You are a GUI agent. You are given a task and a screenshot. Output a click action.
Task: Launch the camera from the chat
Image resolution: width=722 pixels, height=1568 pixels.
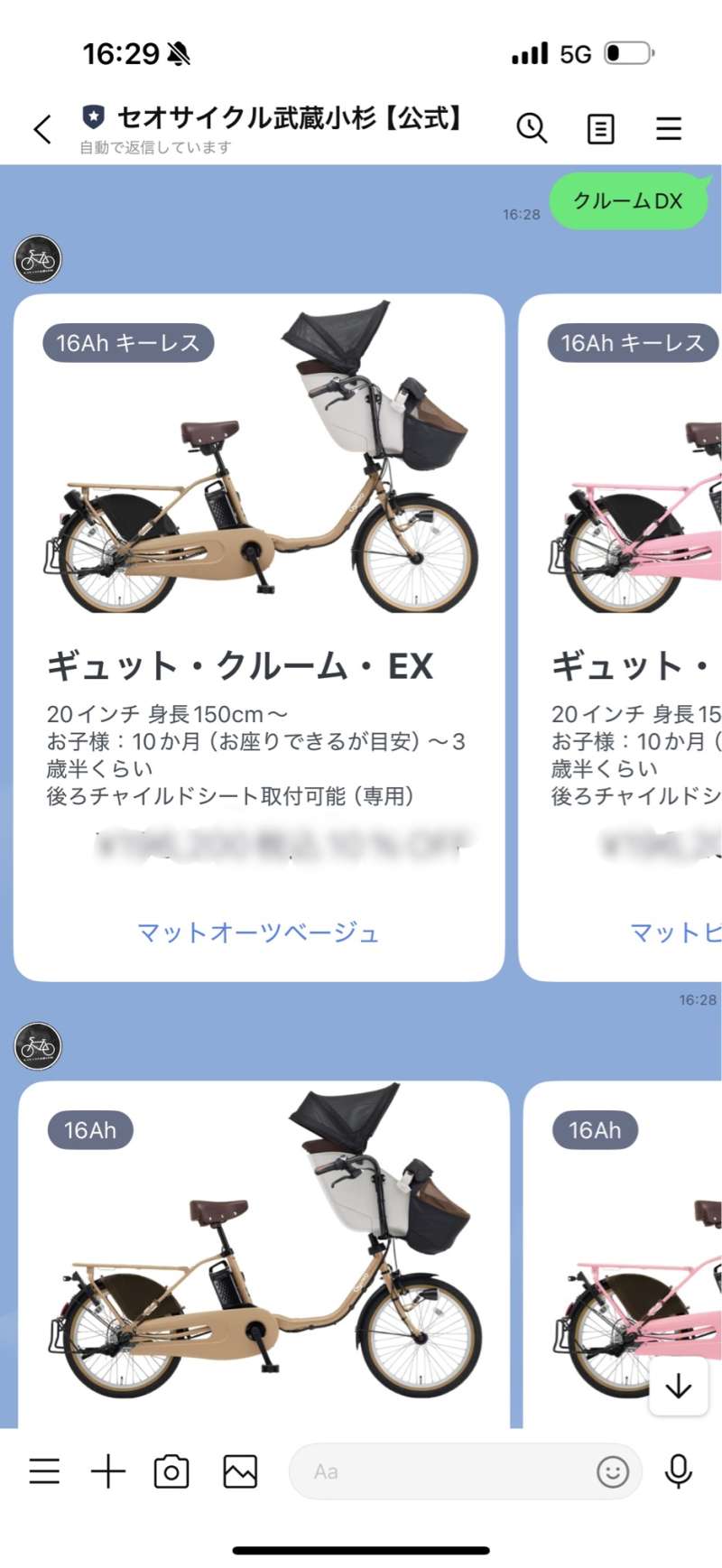[x=171, y=1471]
